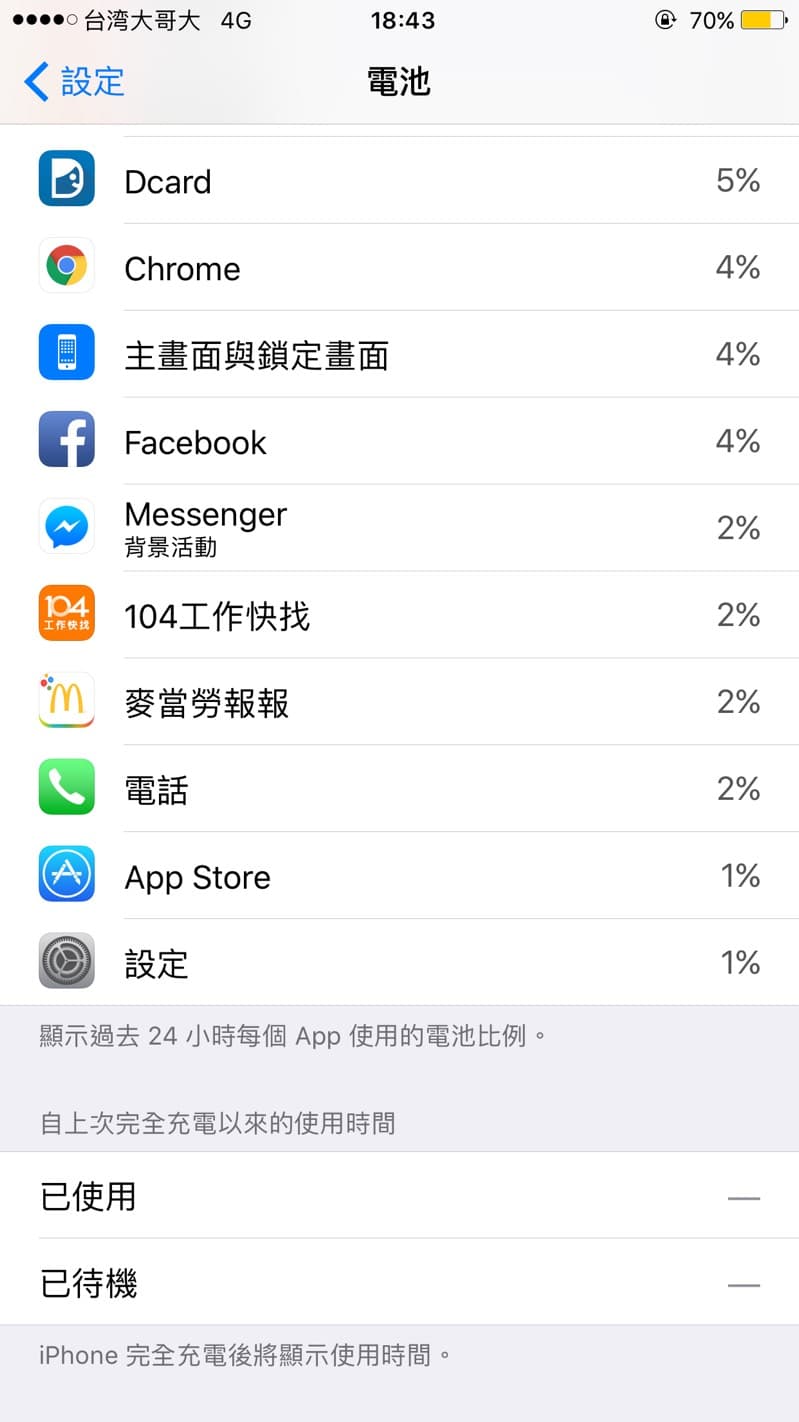
Task: Select the 麥當勞報報 McDonald's icon
Action: pyautogui.click(x=66, y=700)
